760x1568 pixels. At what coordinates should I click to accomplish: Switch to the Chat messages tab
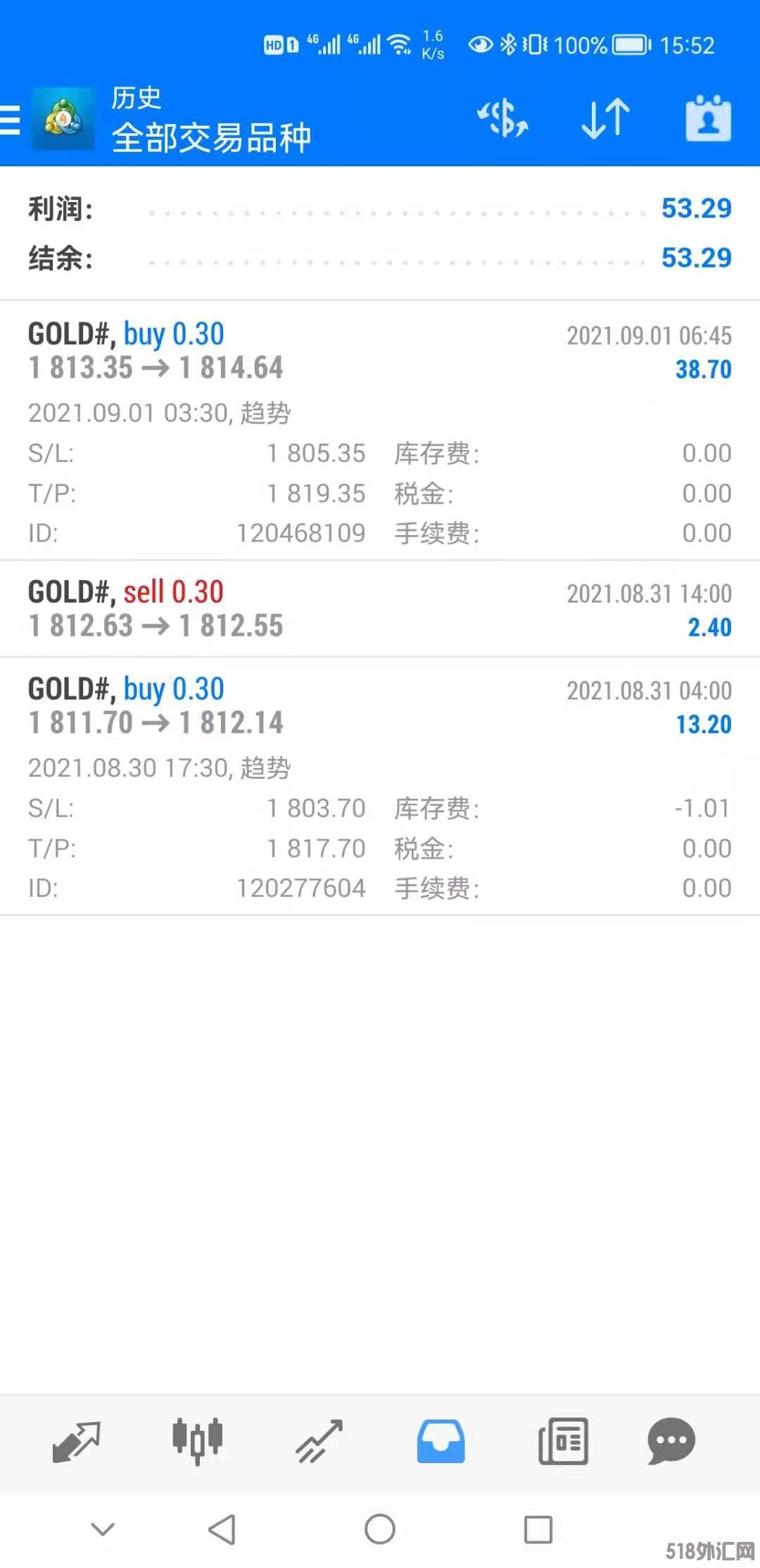pos(671,1441)
